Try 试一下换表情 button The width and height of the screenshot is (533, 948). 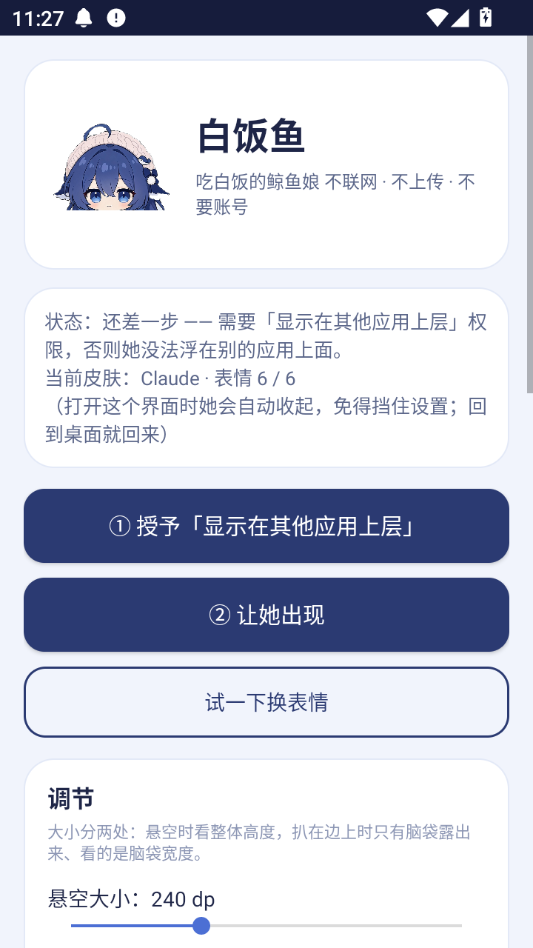pyautogui.click(x=266, y=702)
